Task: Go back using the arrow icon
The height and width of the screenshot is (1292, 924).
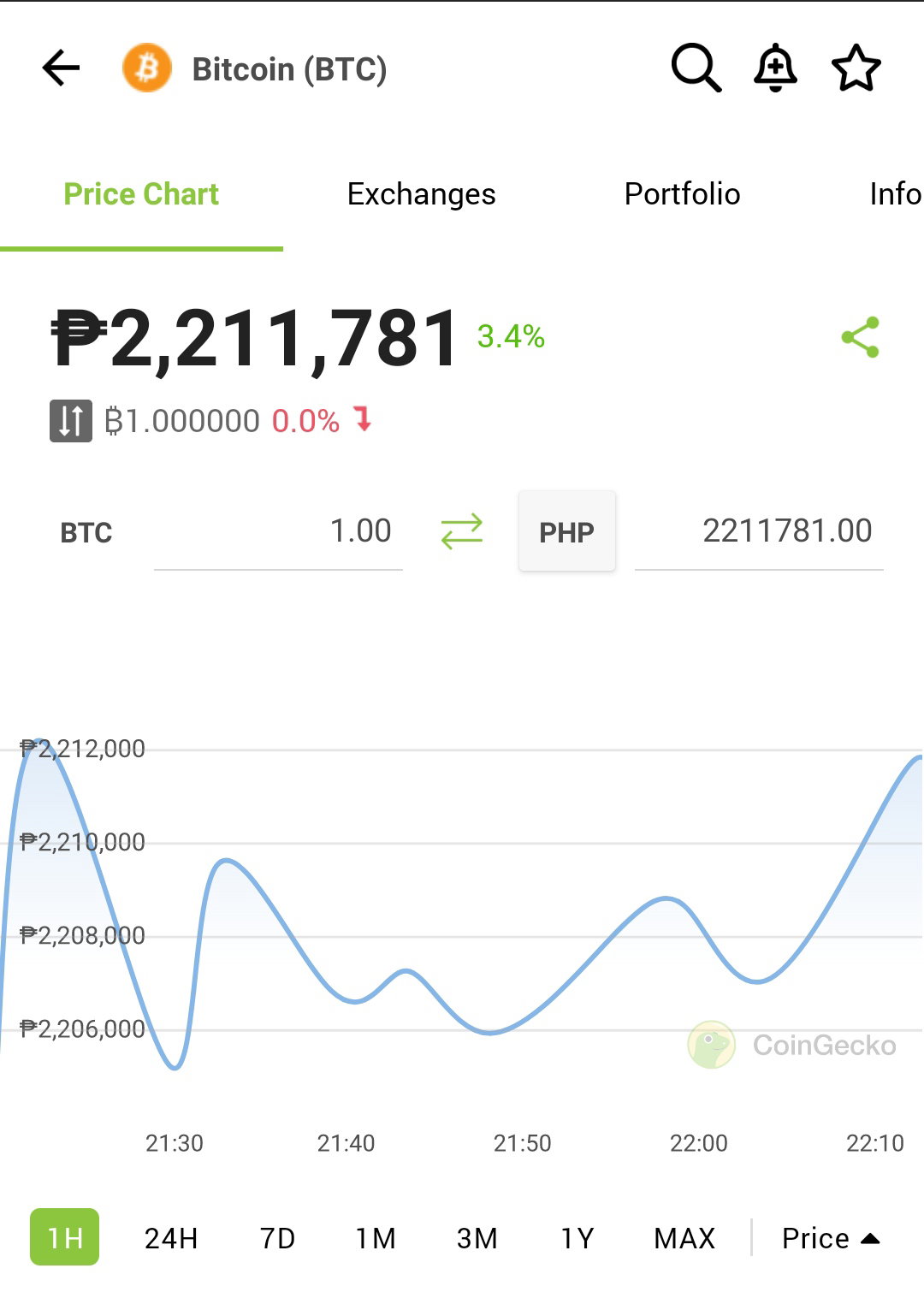Action: coord(61,68)
